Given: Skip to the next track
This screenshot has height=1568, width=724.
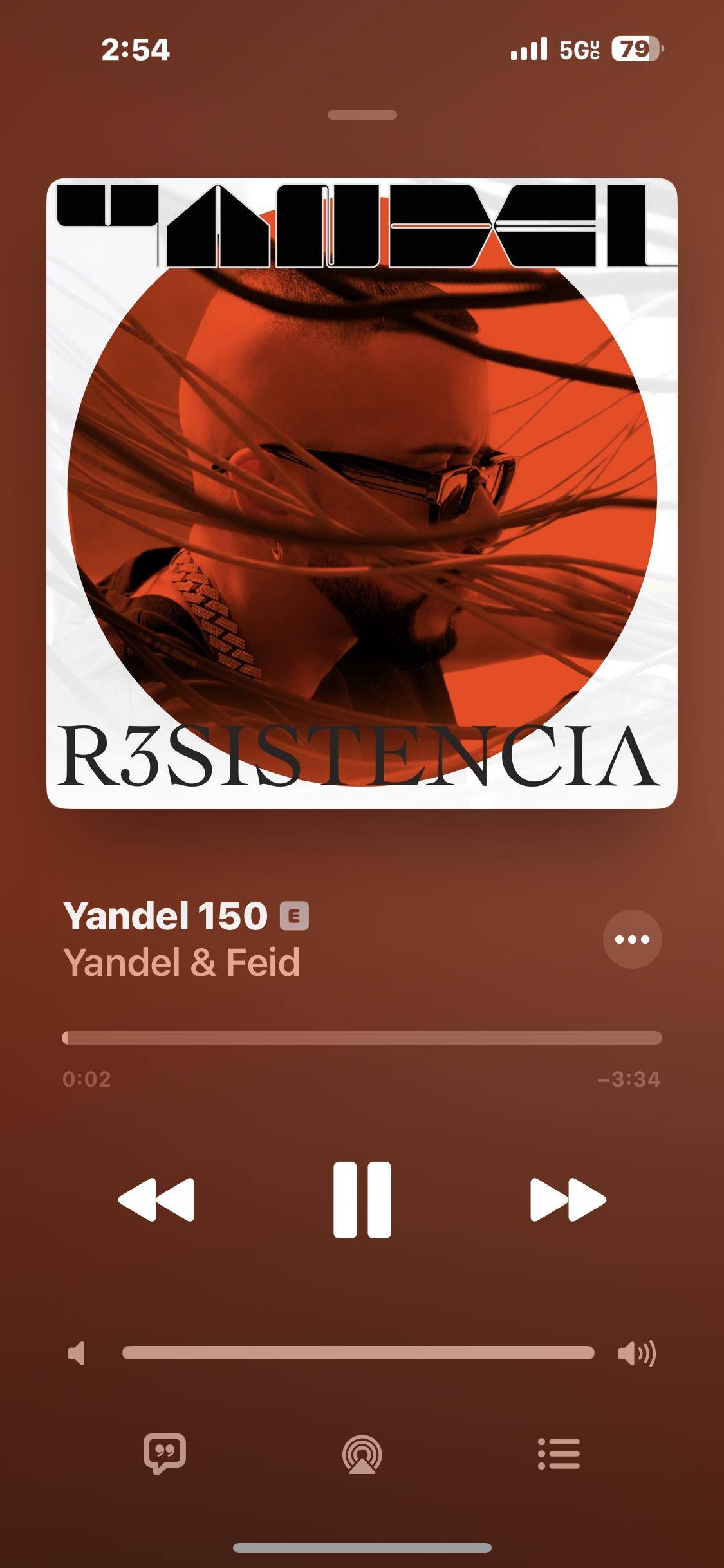Looking at the screenshot, I should pyautogui.click(x=568, y=1199).
